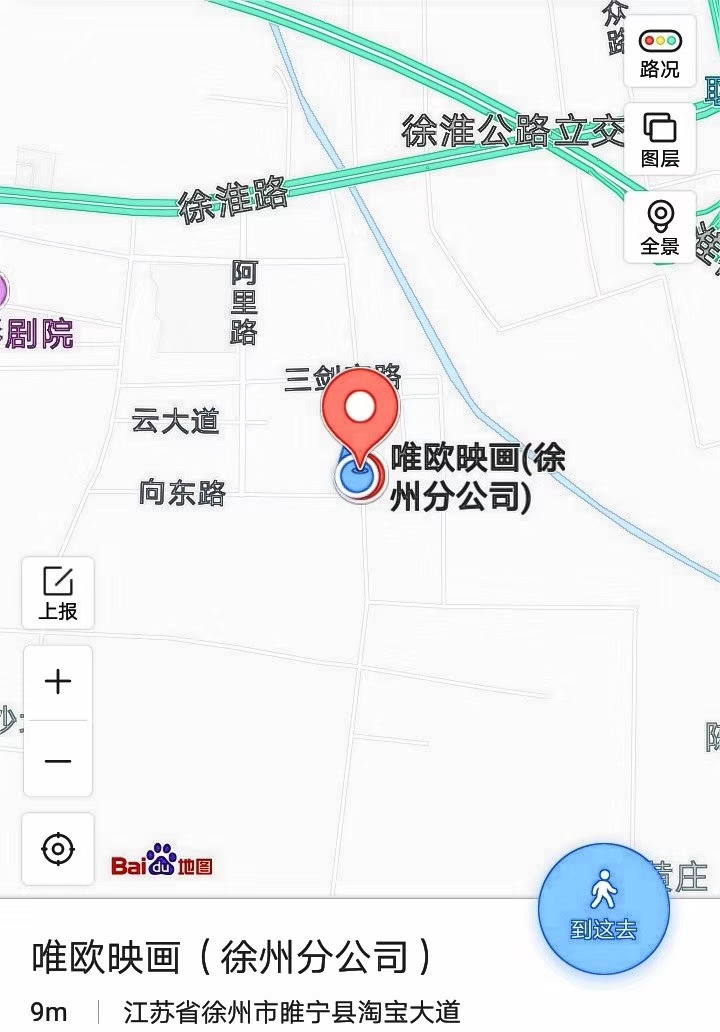Start navigation with 到这去
The image size is (720, 1032).
(603, 907)
